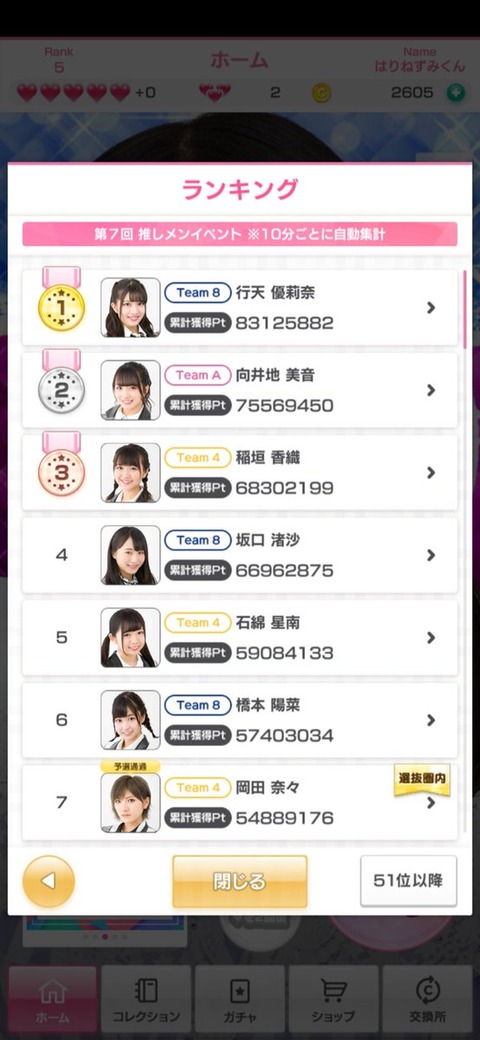The height and width of the screenshot is (1040, 480).
Task: Close the ranking dialog with 閉じる
Action: (x=240, y=881)
